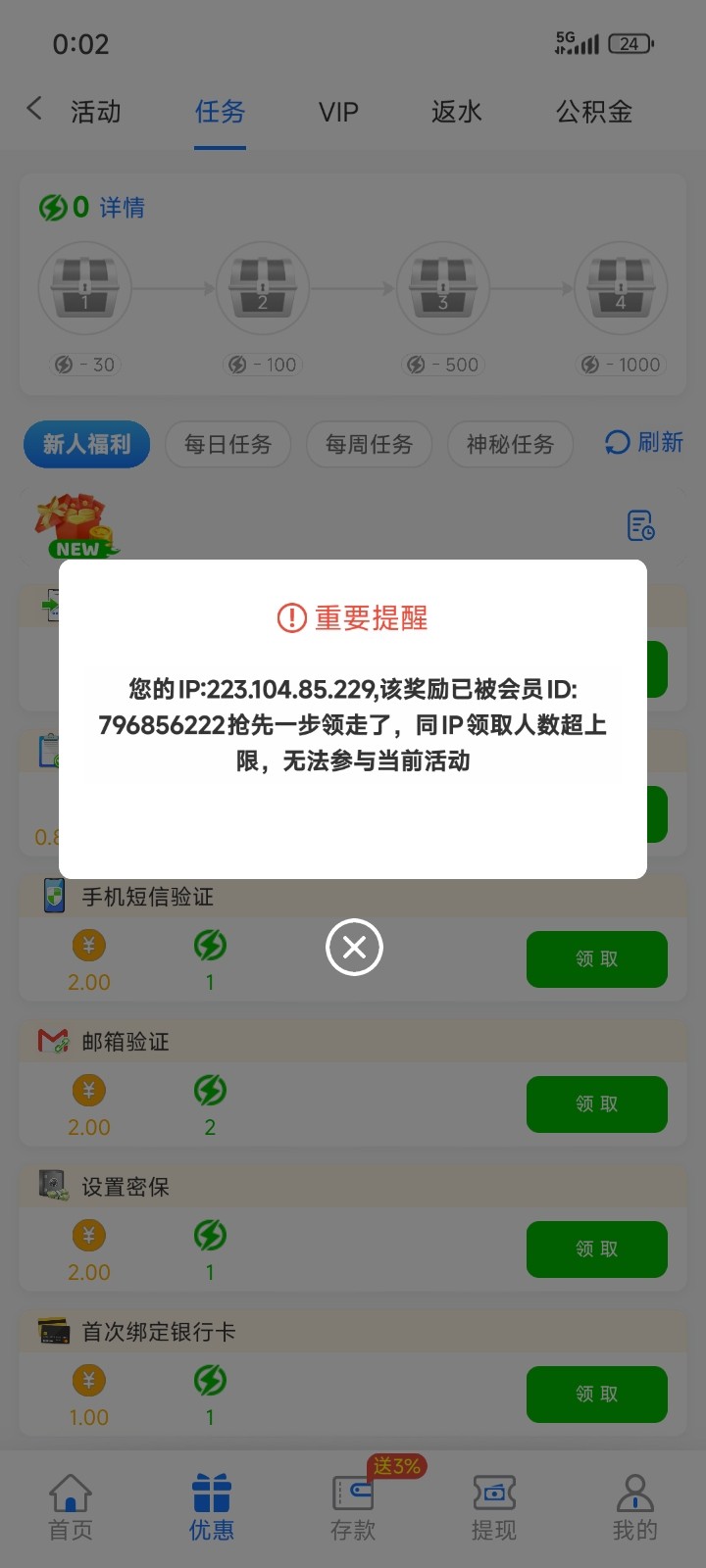Tap the back arrow at top left
The height and width of the screenshot is (1568, 706).
coord(34,110)
